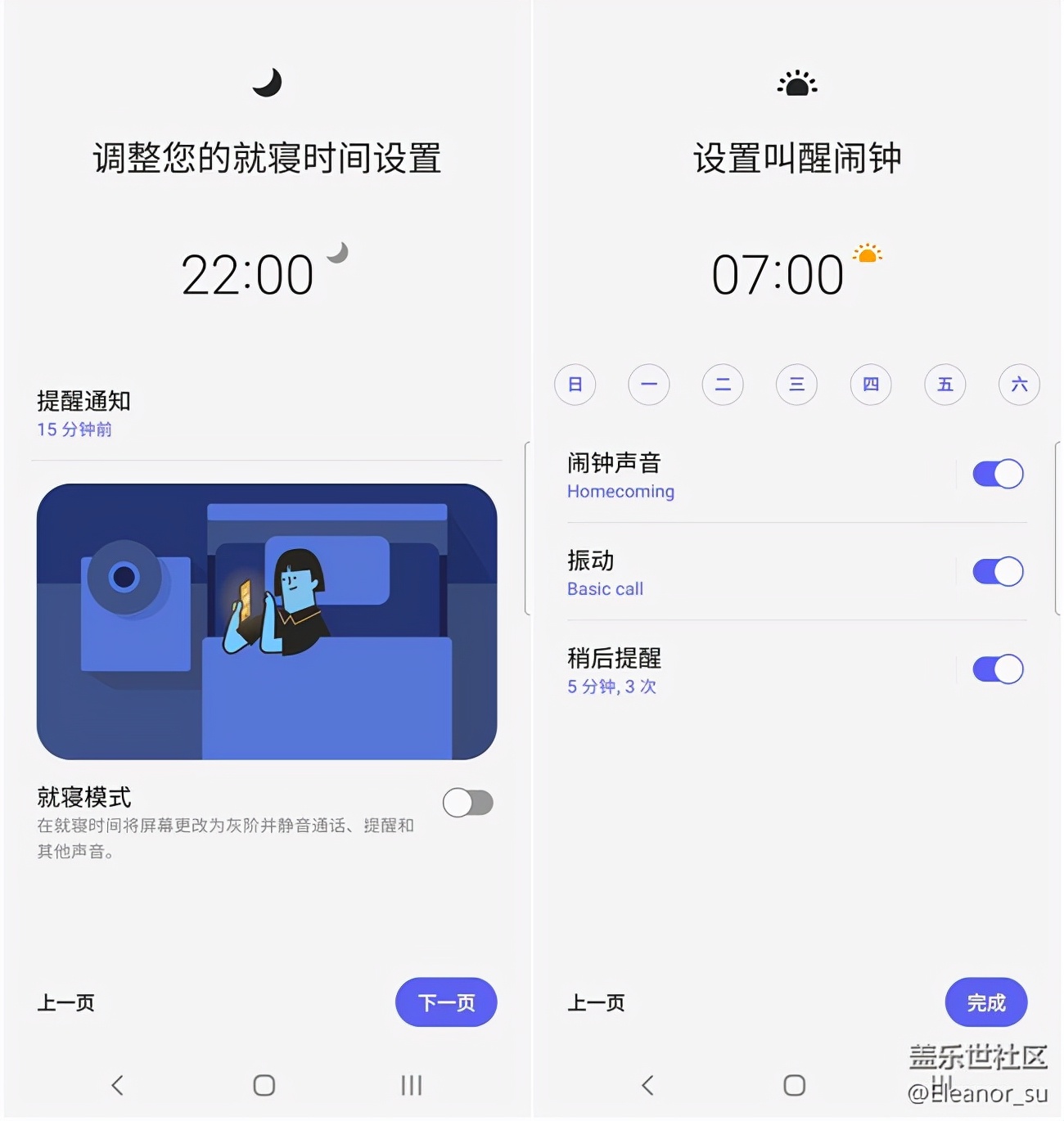Enable the 就寝模式 bedtime mode switch

coord(467,804)
